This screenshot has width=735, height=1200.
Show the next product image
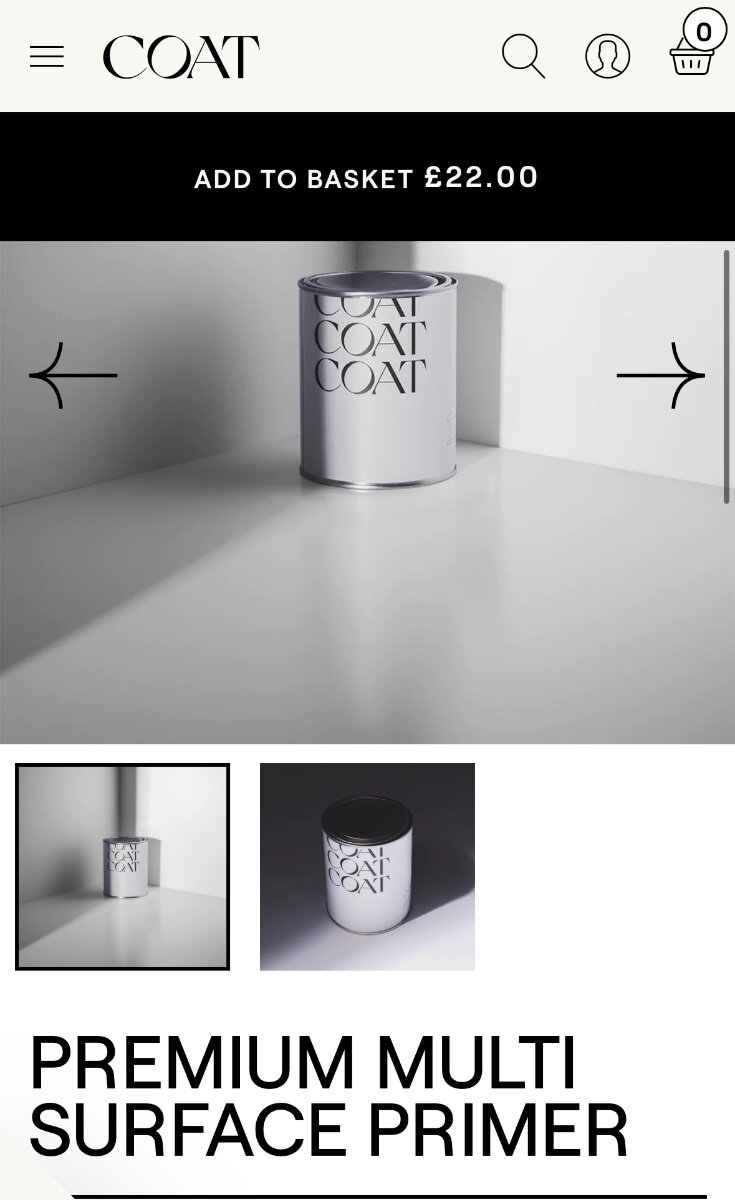coord(661,376)
